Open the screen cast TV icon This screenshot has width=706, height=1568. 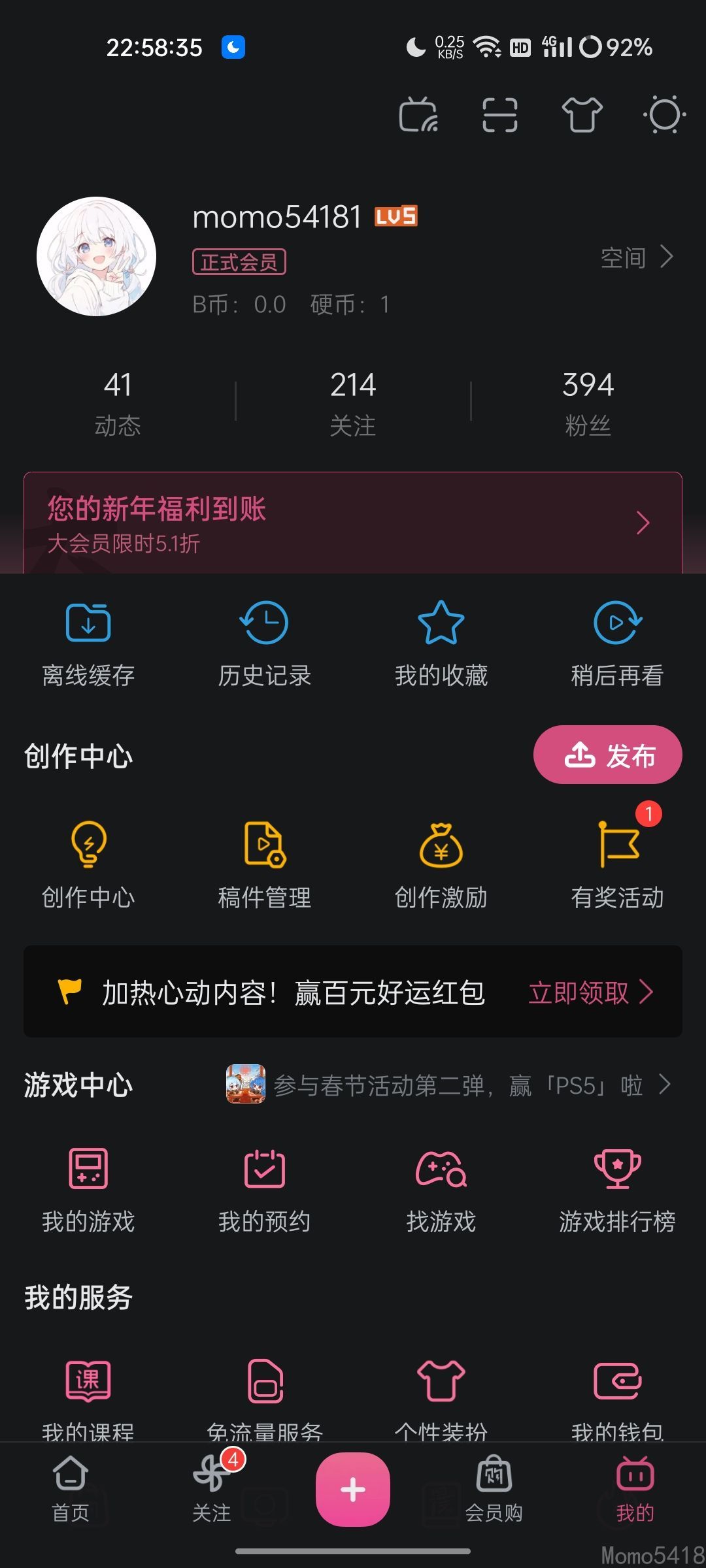418,115
